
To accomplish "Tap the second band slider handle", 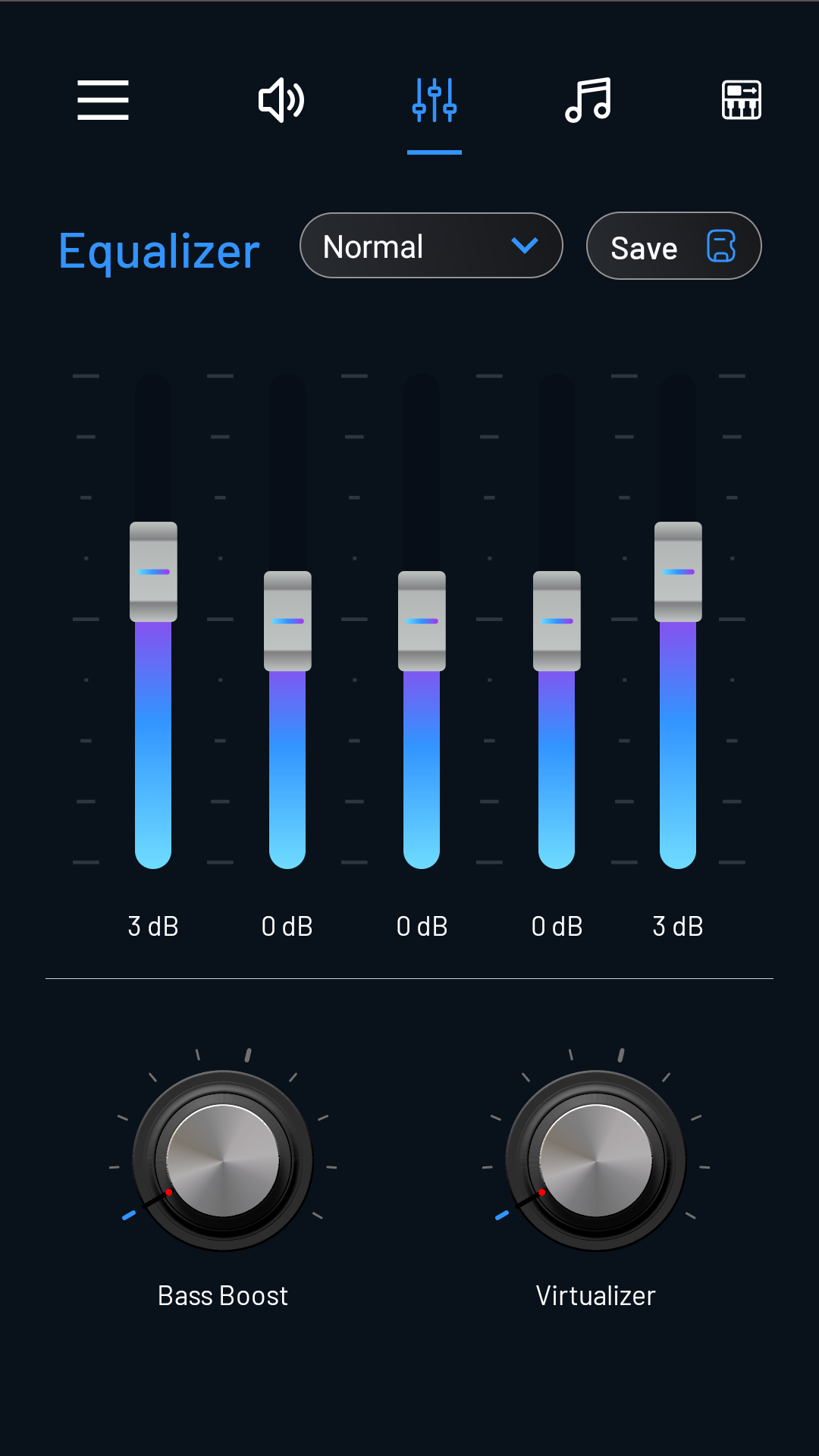I will (x=287, y=621).
